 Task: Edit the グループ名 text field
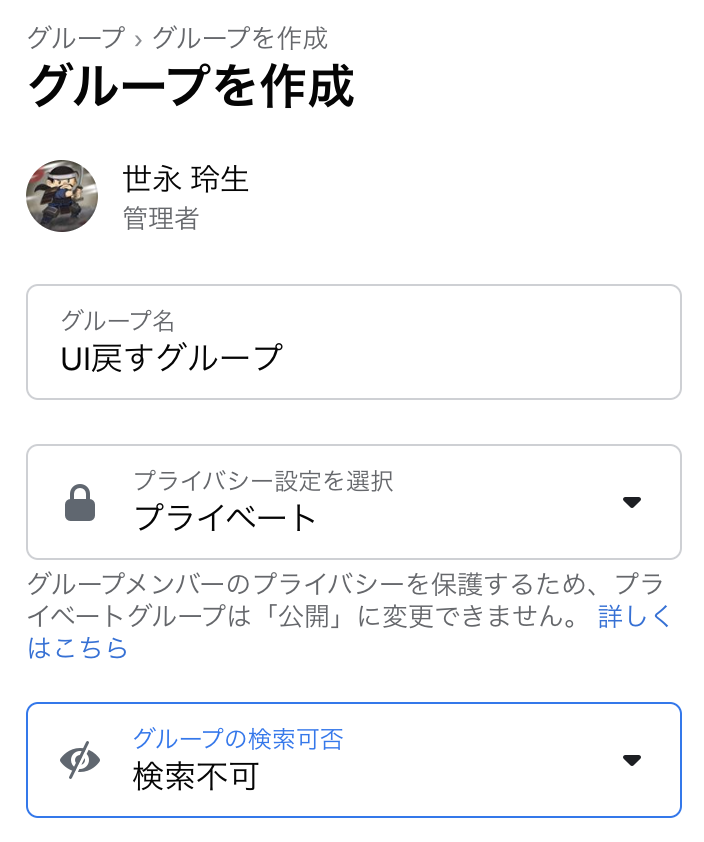[353, 343]
